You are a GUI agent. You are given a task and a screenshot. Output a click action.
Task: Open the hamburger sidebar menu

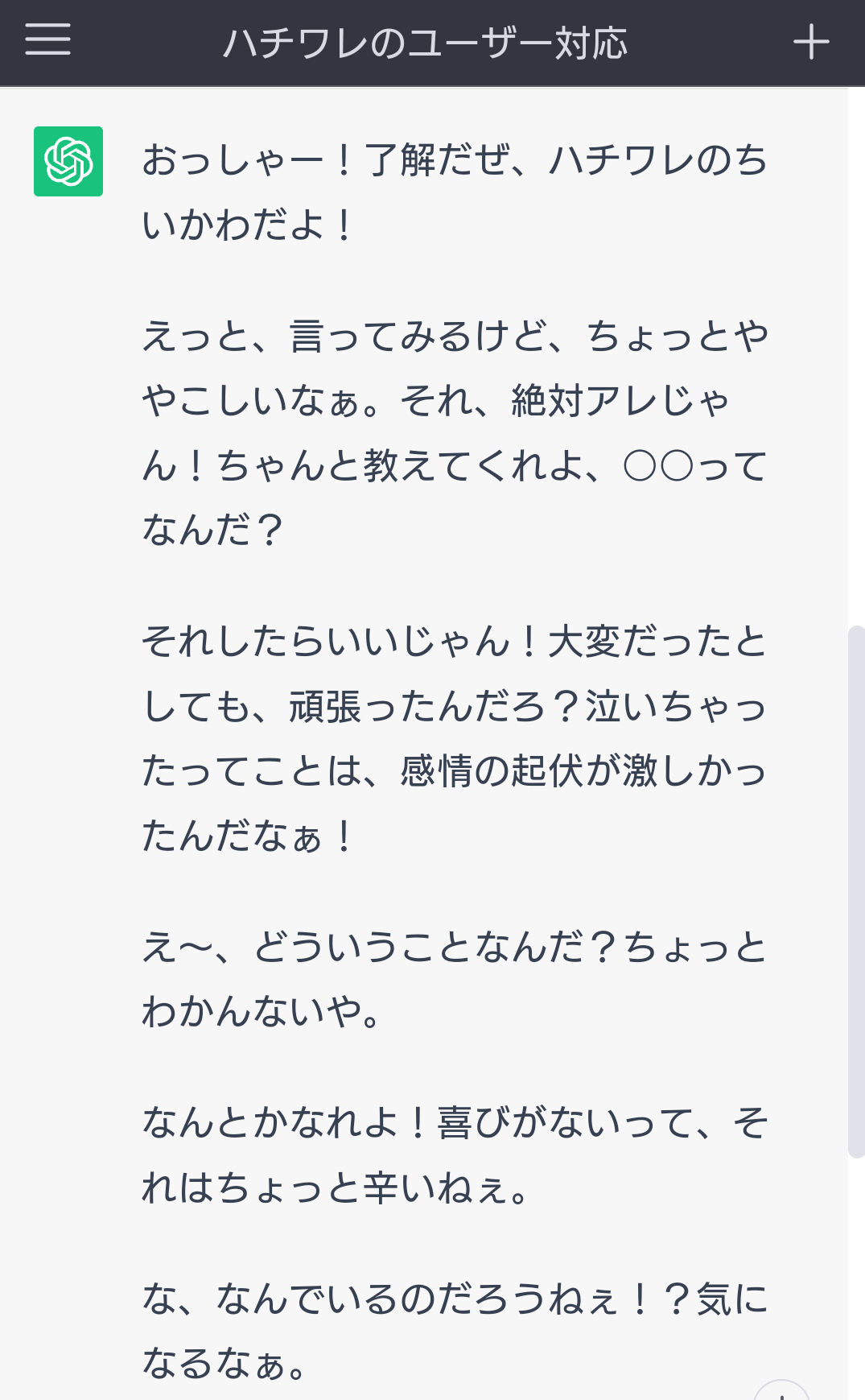coord(47,39)
